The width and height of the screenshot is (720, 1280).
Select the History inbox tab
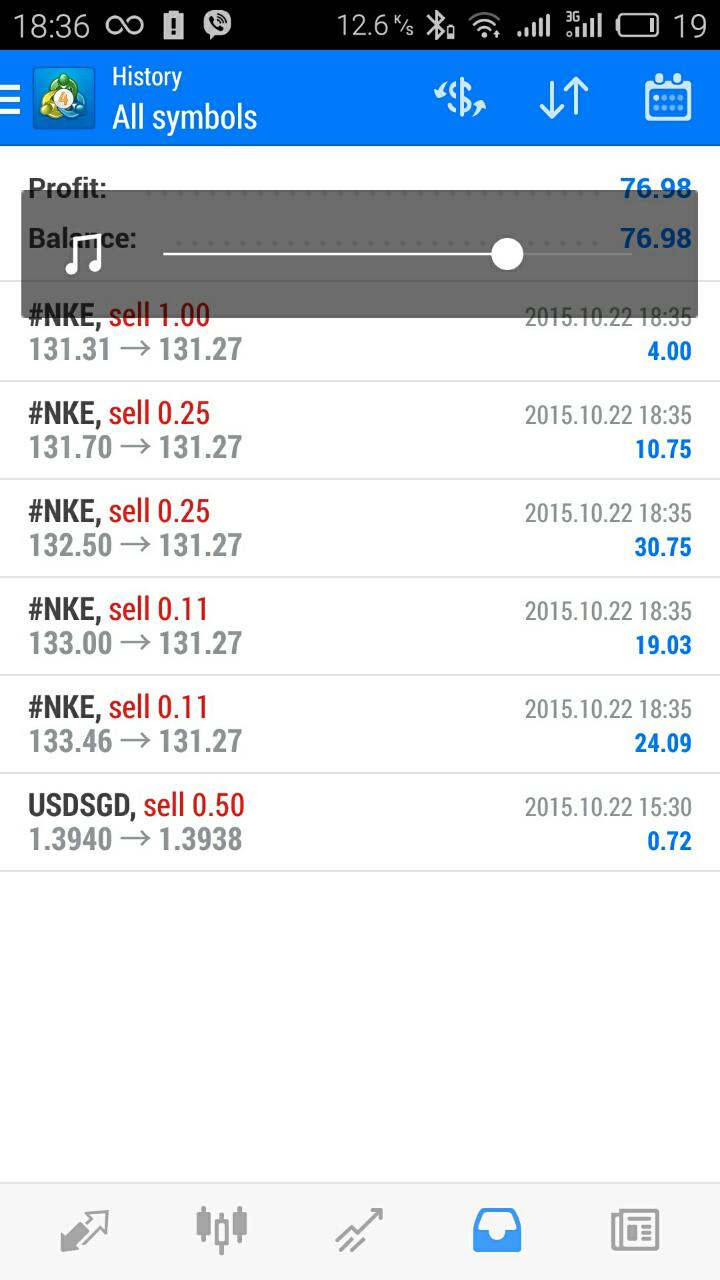point(497,1230)
